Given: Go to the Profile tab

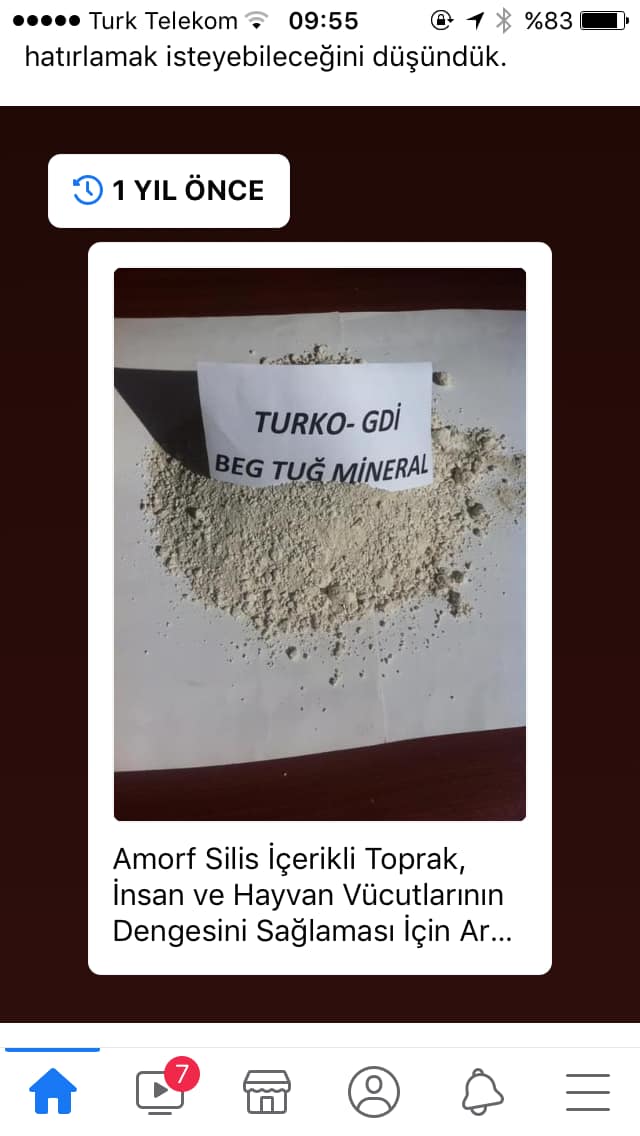Looking at the screenshot, I should click(374, 1091).
